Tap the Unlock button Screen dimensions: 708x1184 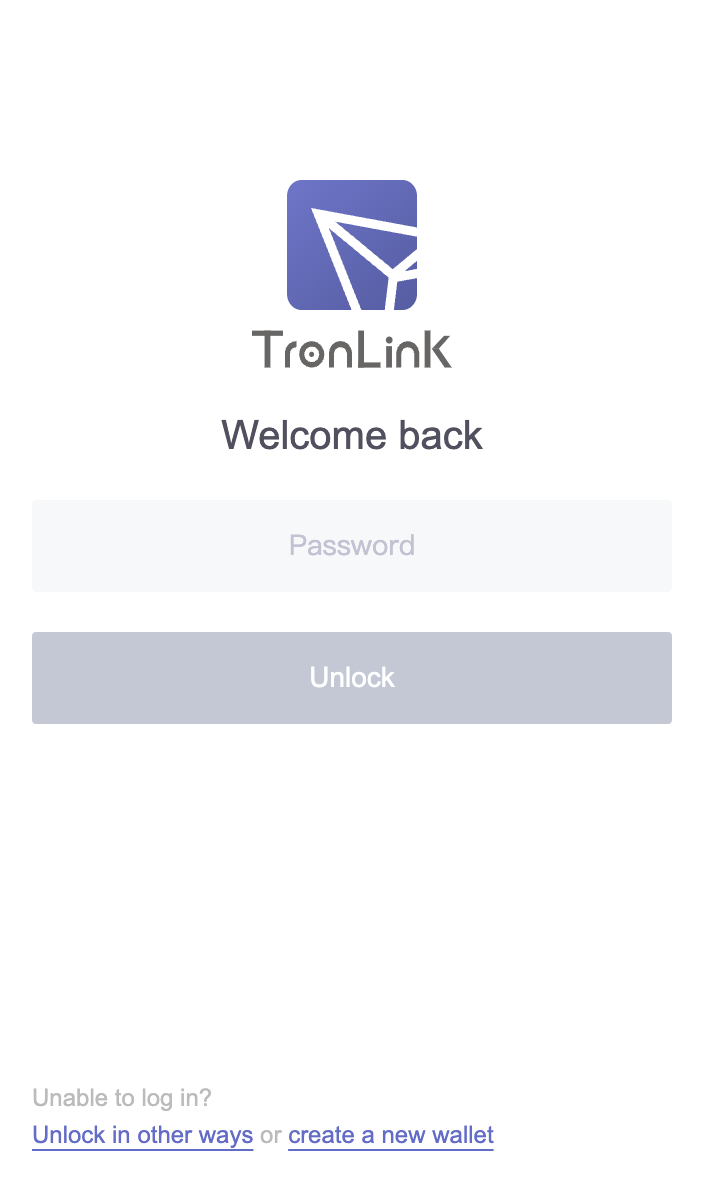[352, 677]
